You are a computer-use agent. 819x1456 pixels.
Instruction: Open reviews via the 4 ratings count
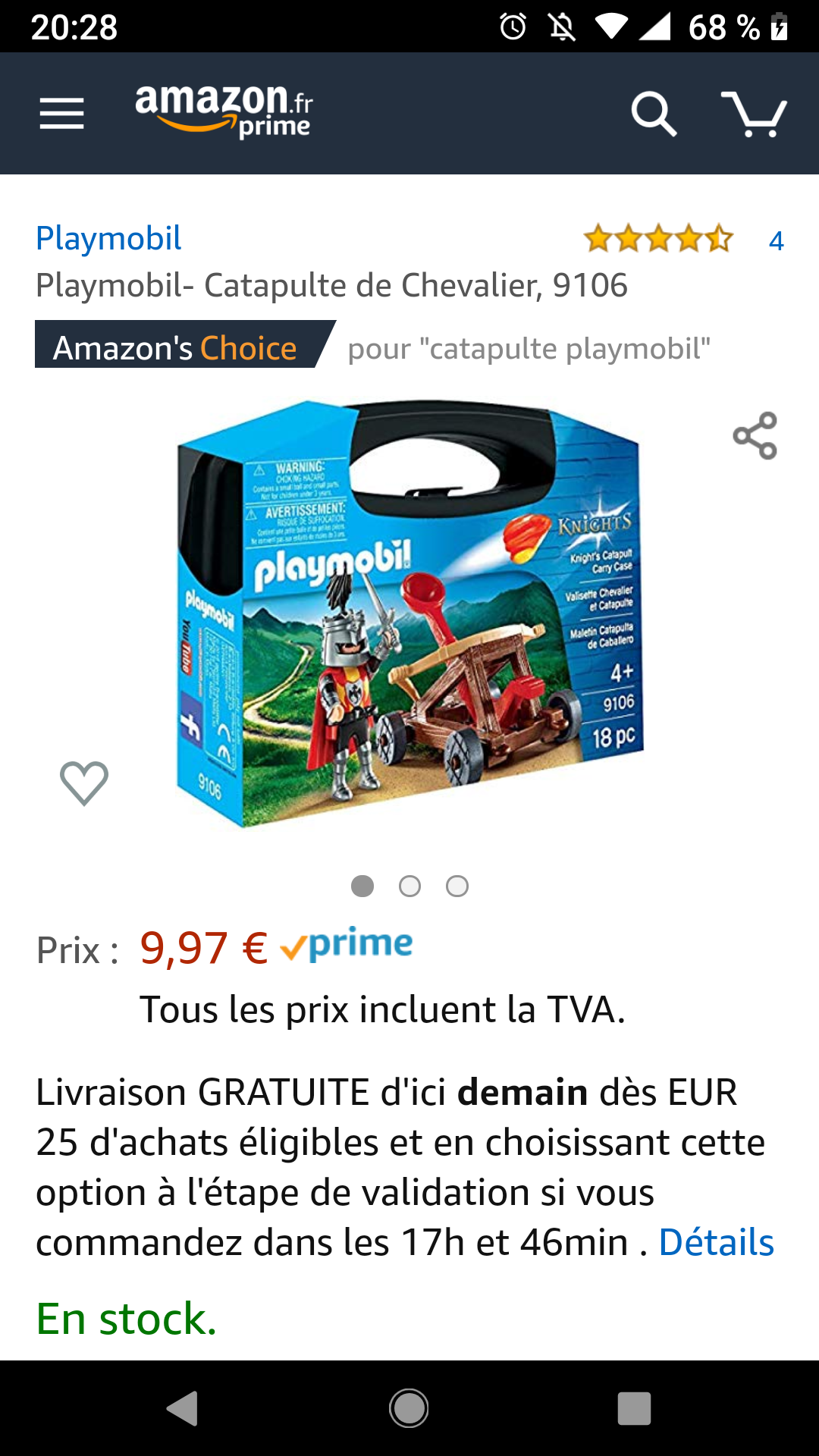tap(776, 241)
